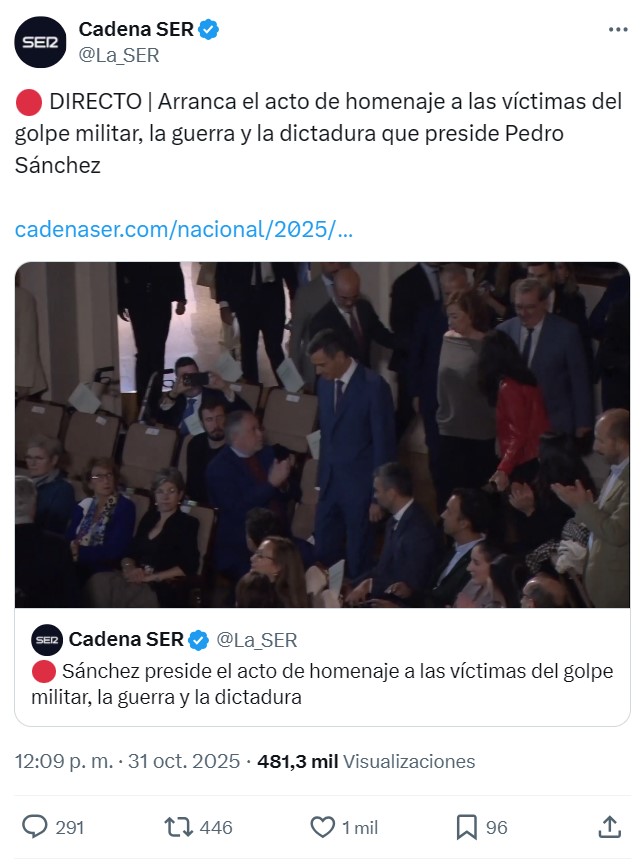
Task: Open the tweet's three-dot overflow menu
Action: coord(618,30)
